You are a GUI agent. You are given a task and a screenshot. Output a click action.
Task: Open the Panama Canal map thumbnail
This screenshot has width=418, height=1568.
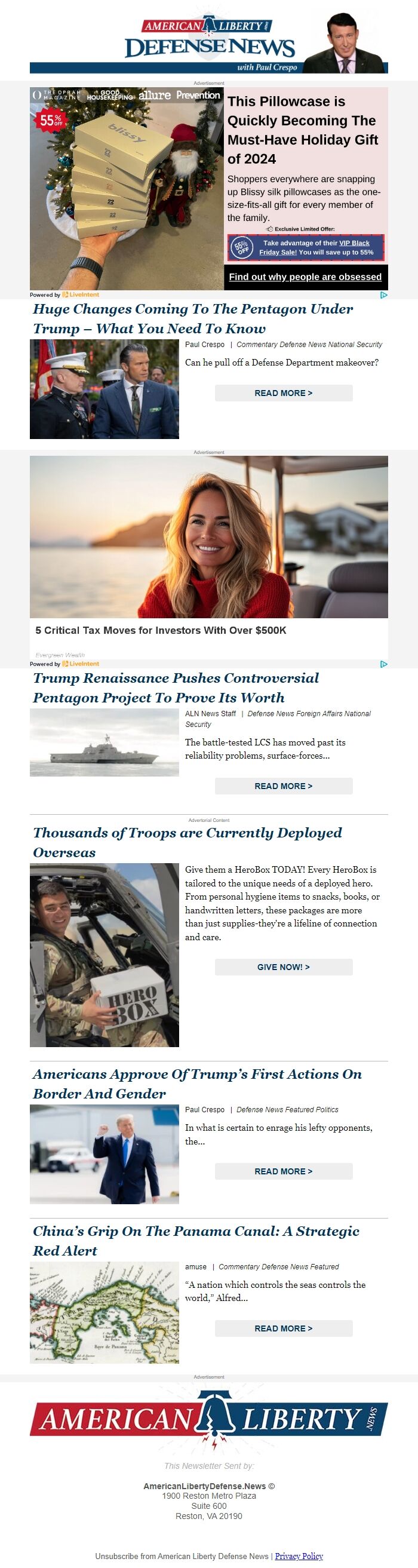(x=104, y=1312)
